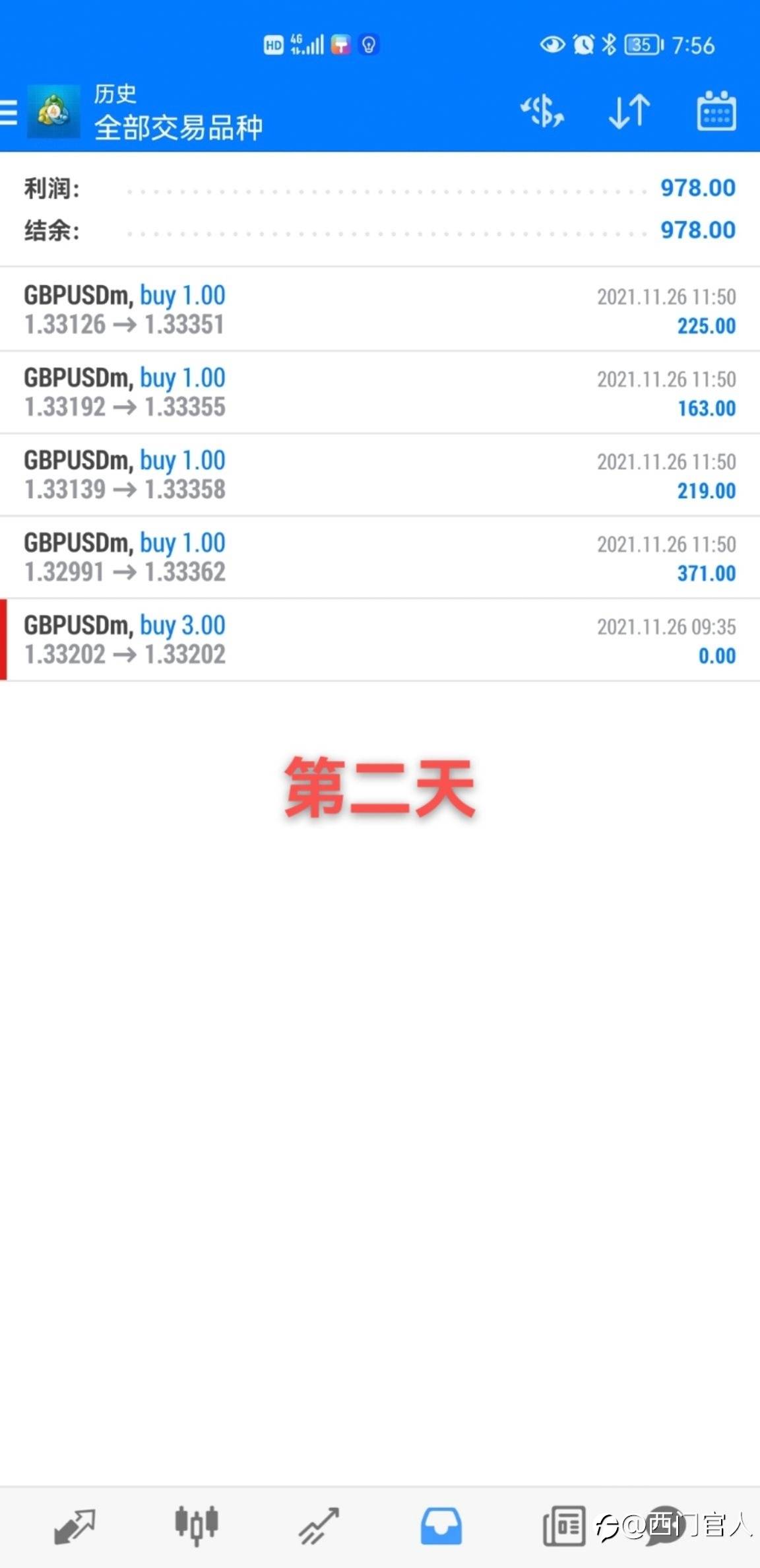Tap the currency symbol filter icon
Image resolution: width=760 pixels, height=1568 pixels.
pyautogui.click(x=542, y=111)
